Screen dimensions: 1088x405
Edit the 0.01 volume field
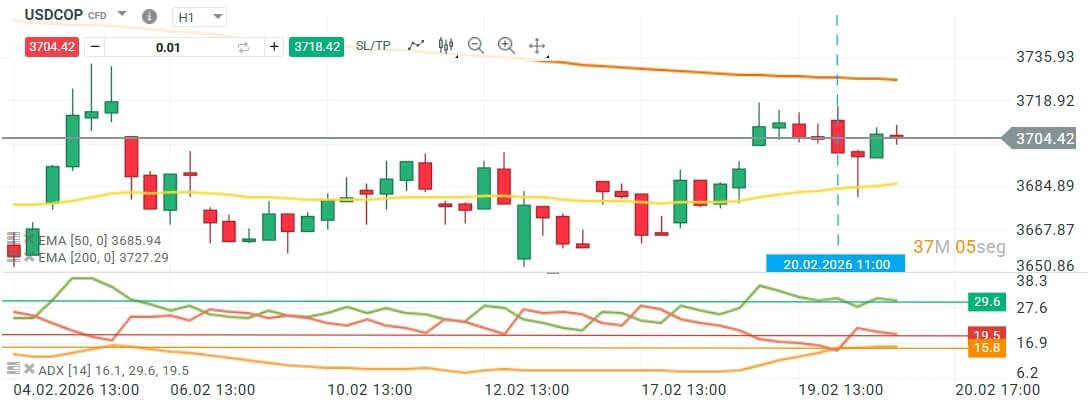pos(168,46)
